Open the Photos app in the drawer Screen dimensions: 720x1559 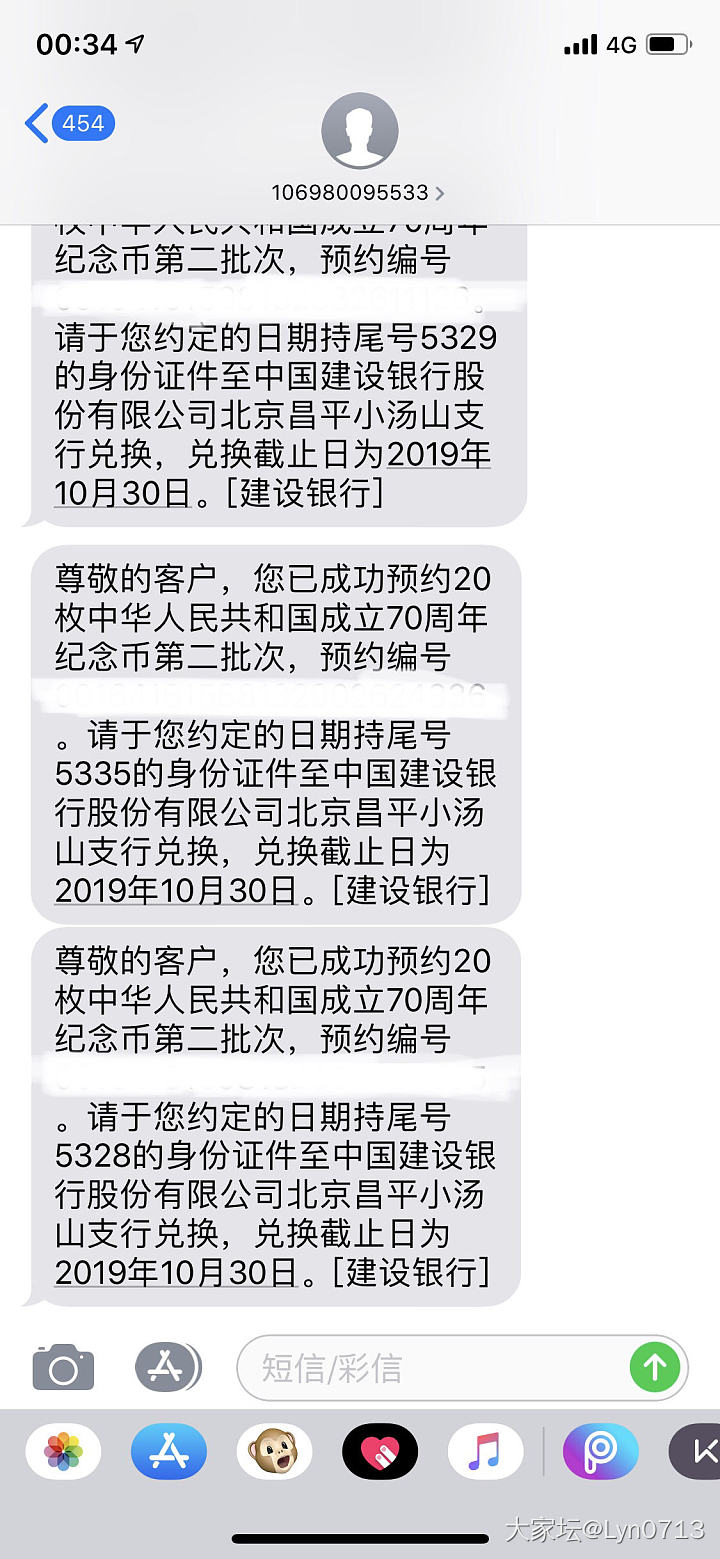pos(63,1451)
